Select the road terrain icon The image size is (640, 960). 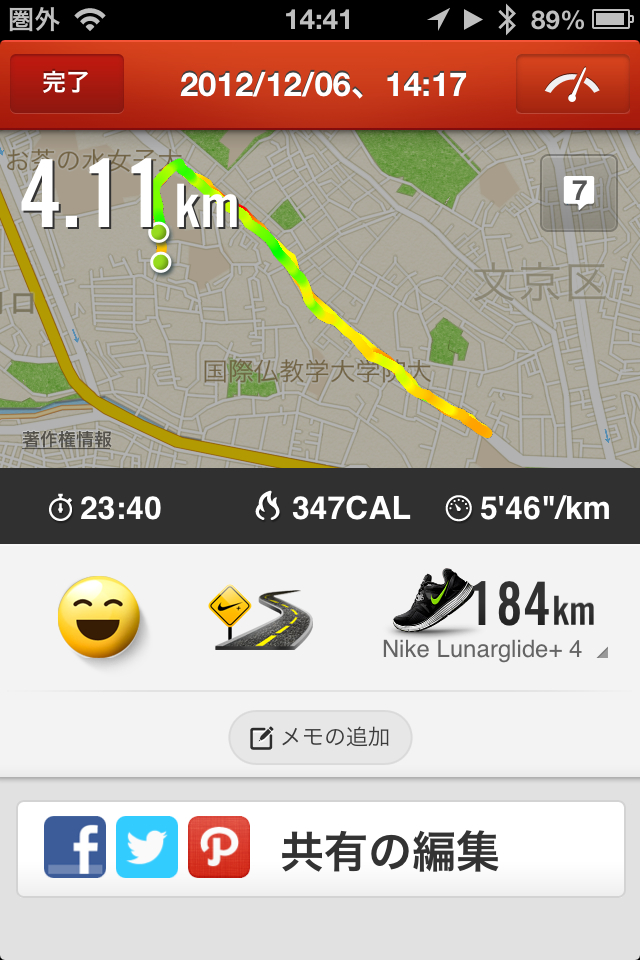(260, 619)
